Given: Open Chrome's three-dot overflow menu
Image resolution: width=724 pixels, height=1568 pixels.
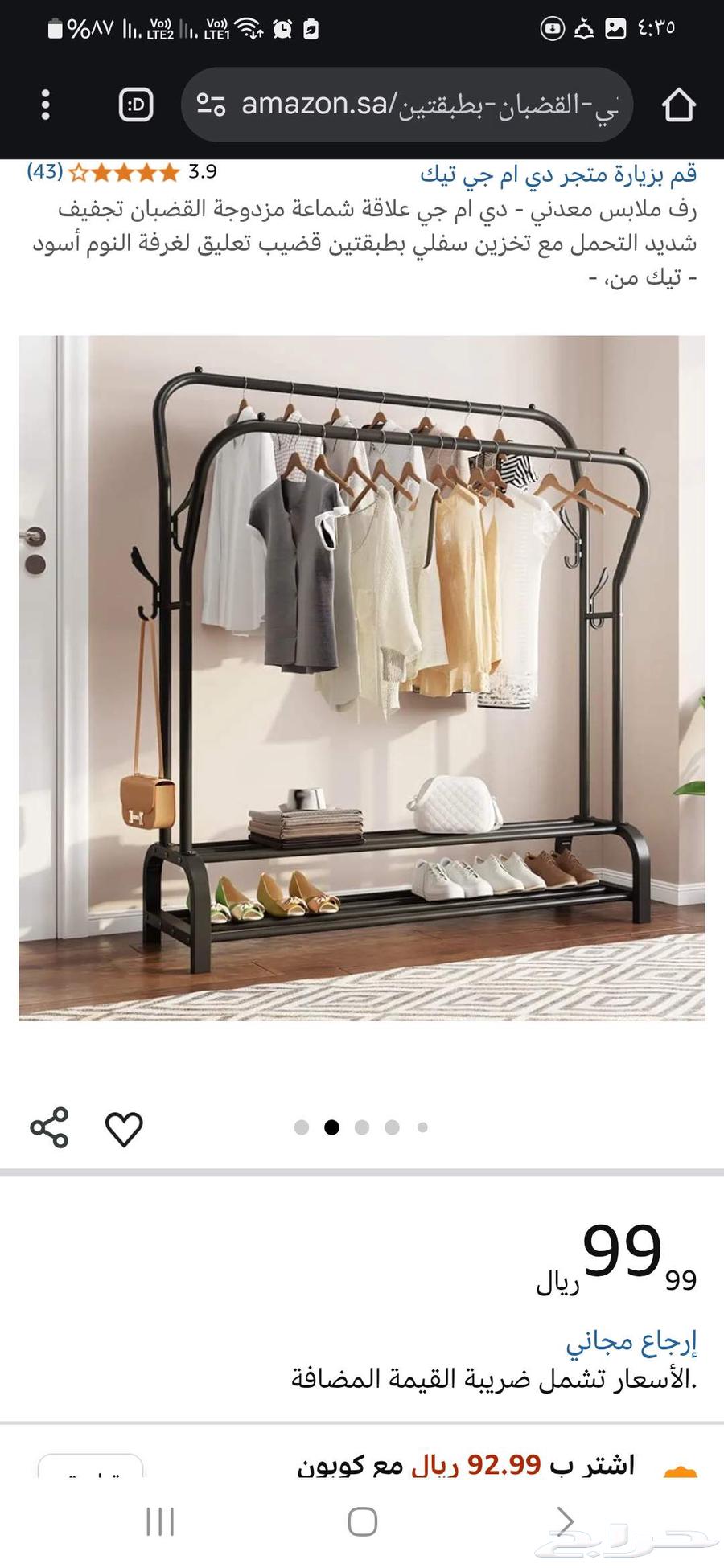Looking at the screenshot, I should (x=45, y=105).
